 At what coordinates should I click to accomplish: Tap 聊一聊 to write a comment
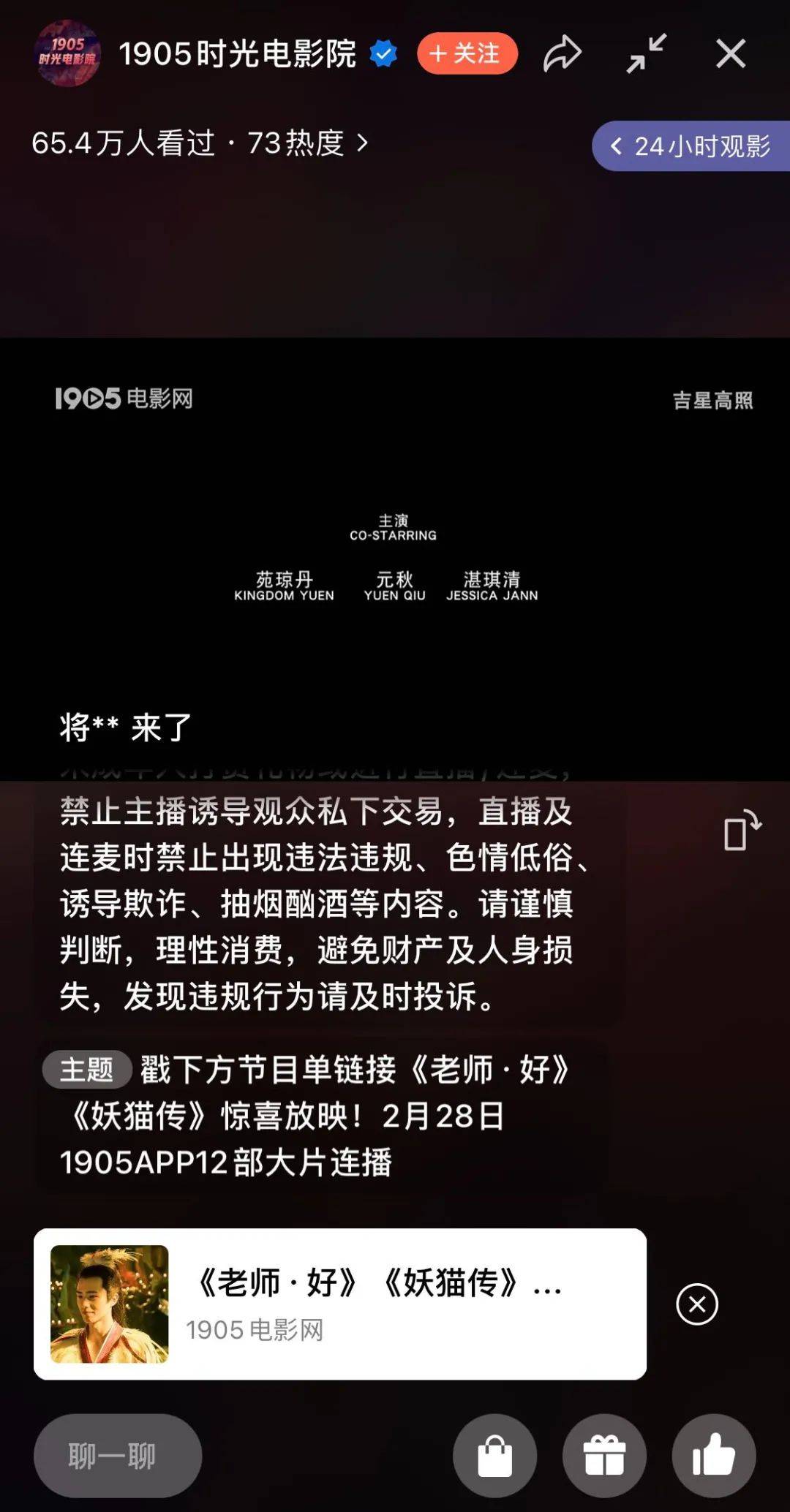pos(117,1456)
